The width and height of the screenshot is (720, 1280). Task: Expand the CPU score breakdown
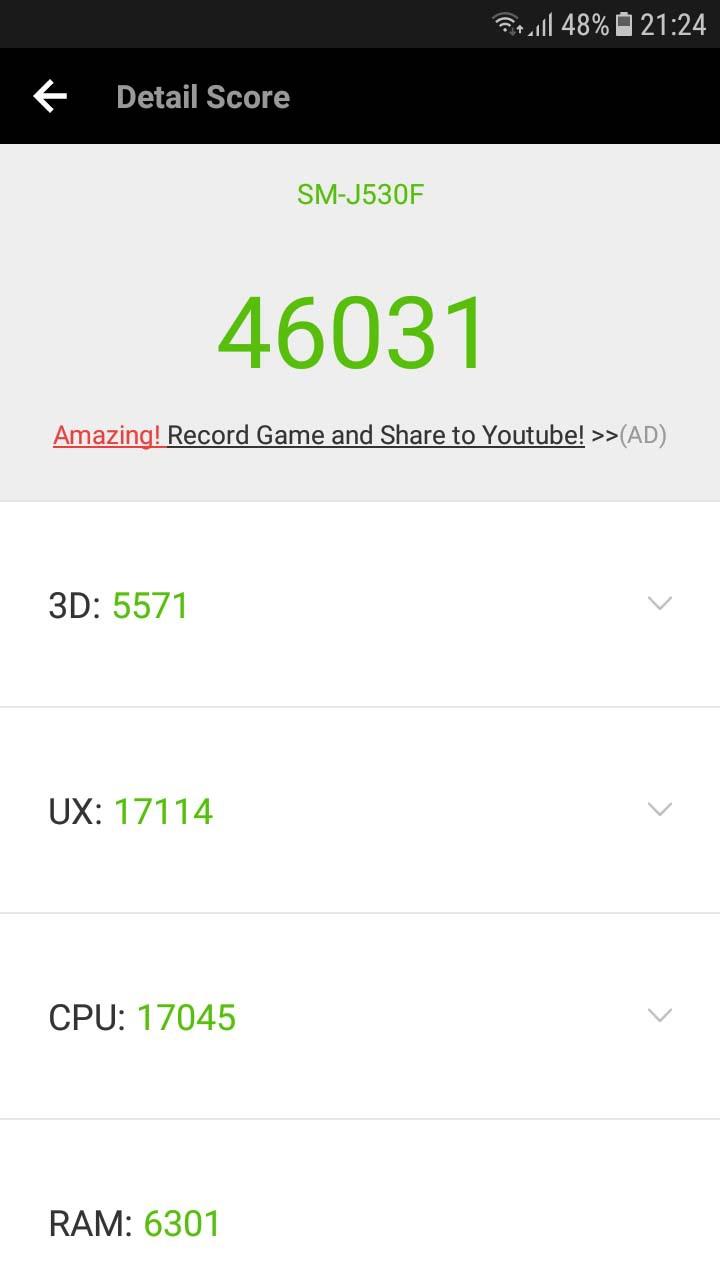point(659,1015)
